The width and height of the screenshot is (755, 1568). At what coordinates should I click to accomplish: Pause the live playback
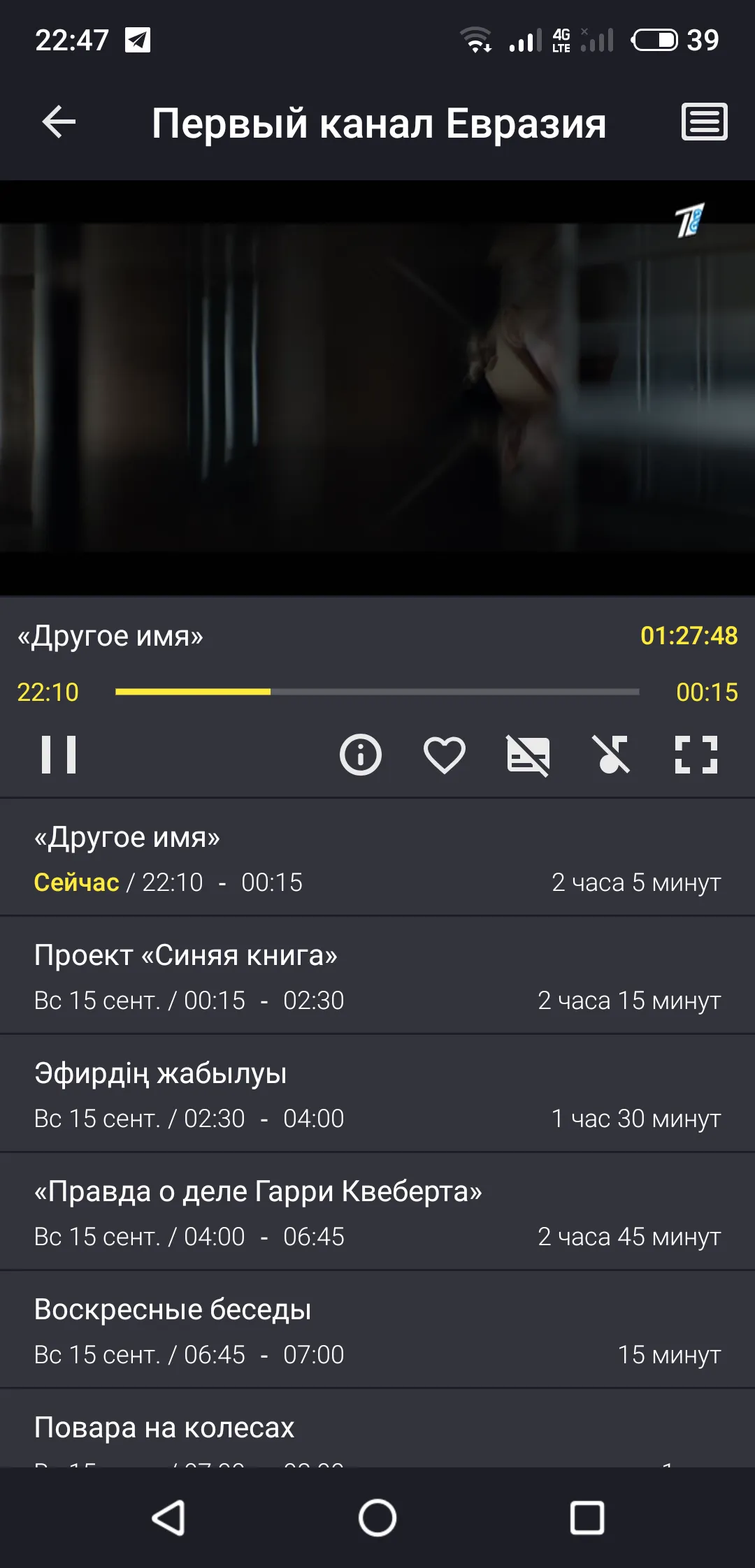(x=59, y=755)
